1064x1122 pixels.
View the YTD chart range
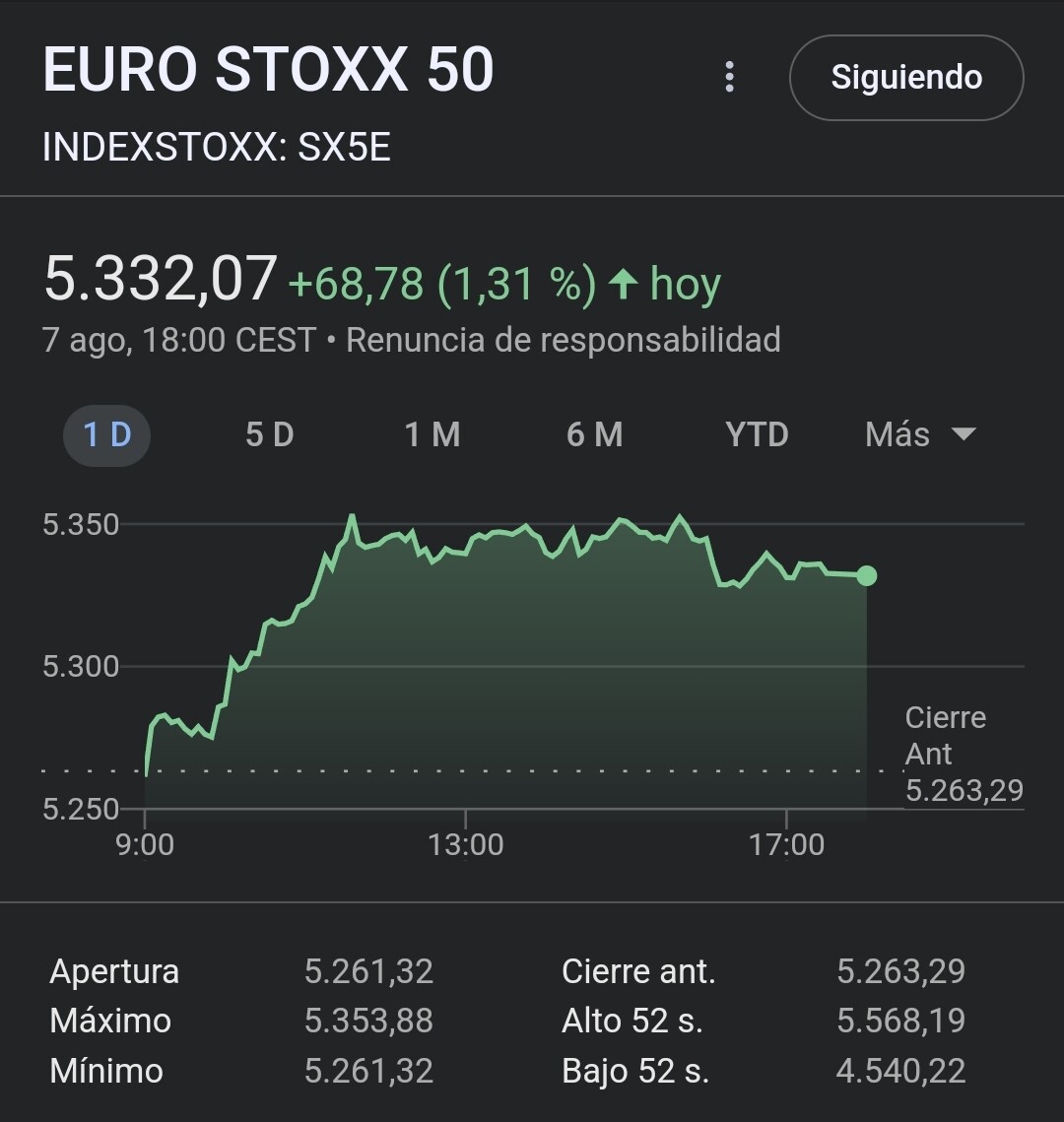coord(757,434)
